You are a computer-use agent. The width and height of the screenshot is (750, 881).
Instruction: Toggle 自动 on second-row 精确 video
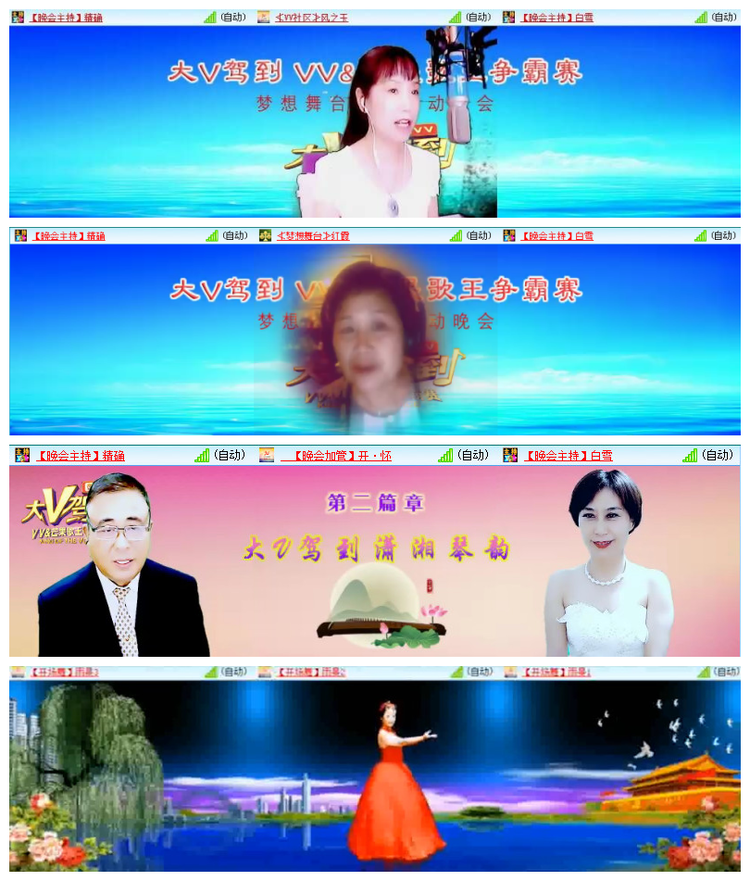pos(230,237)
